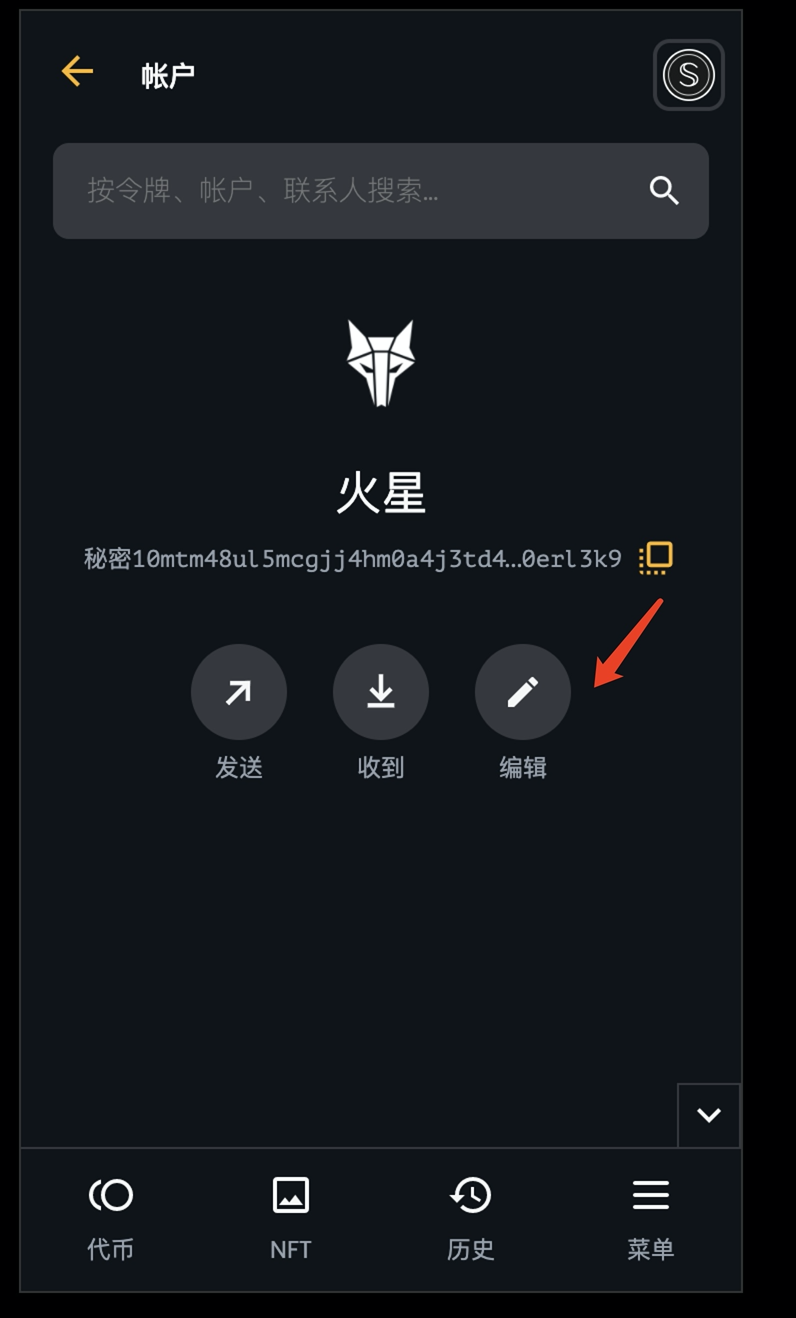Tap the magnifier search icon
This screenshot has height=1318, width=796.
(664, 190)
